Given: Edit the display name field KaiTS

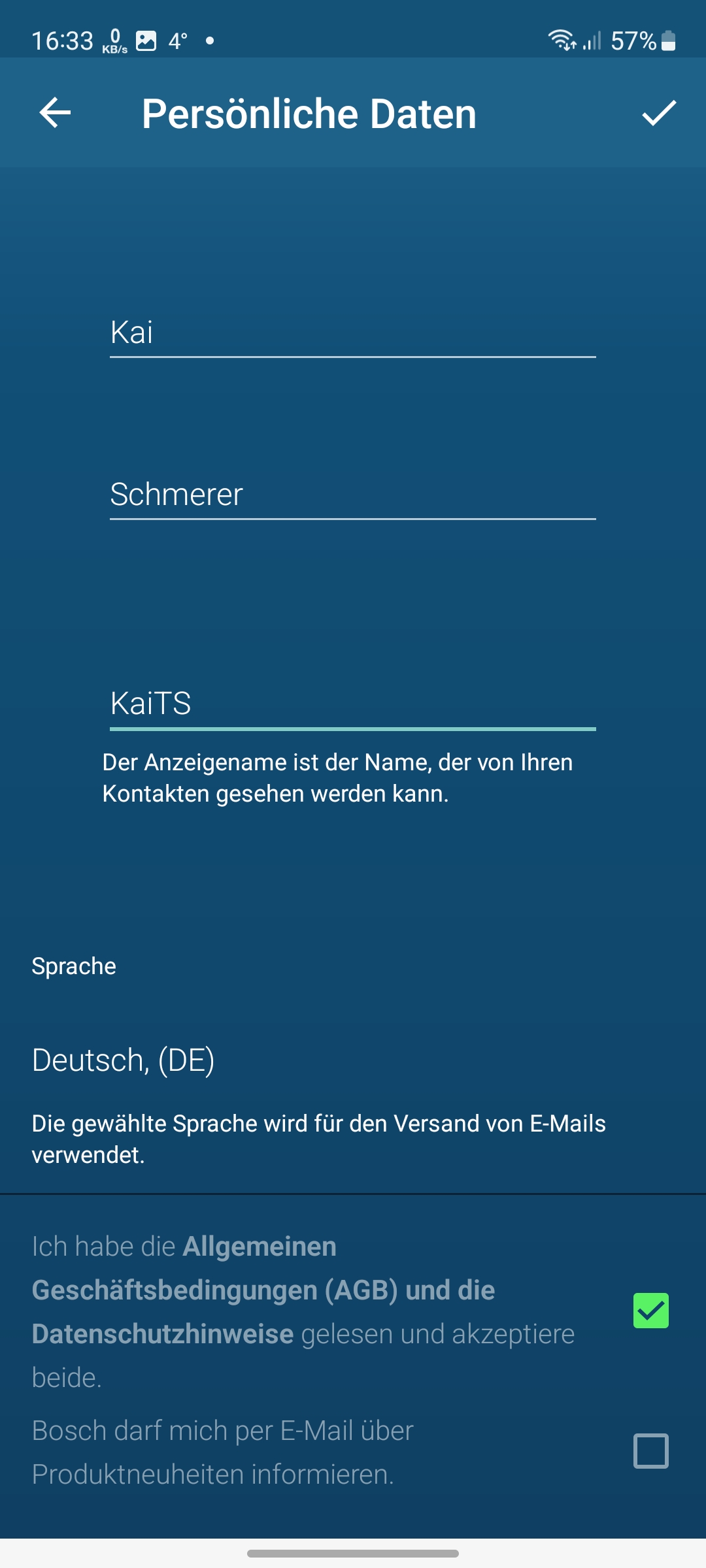Looking at the screenshot, I should click(x=352, y=704).
